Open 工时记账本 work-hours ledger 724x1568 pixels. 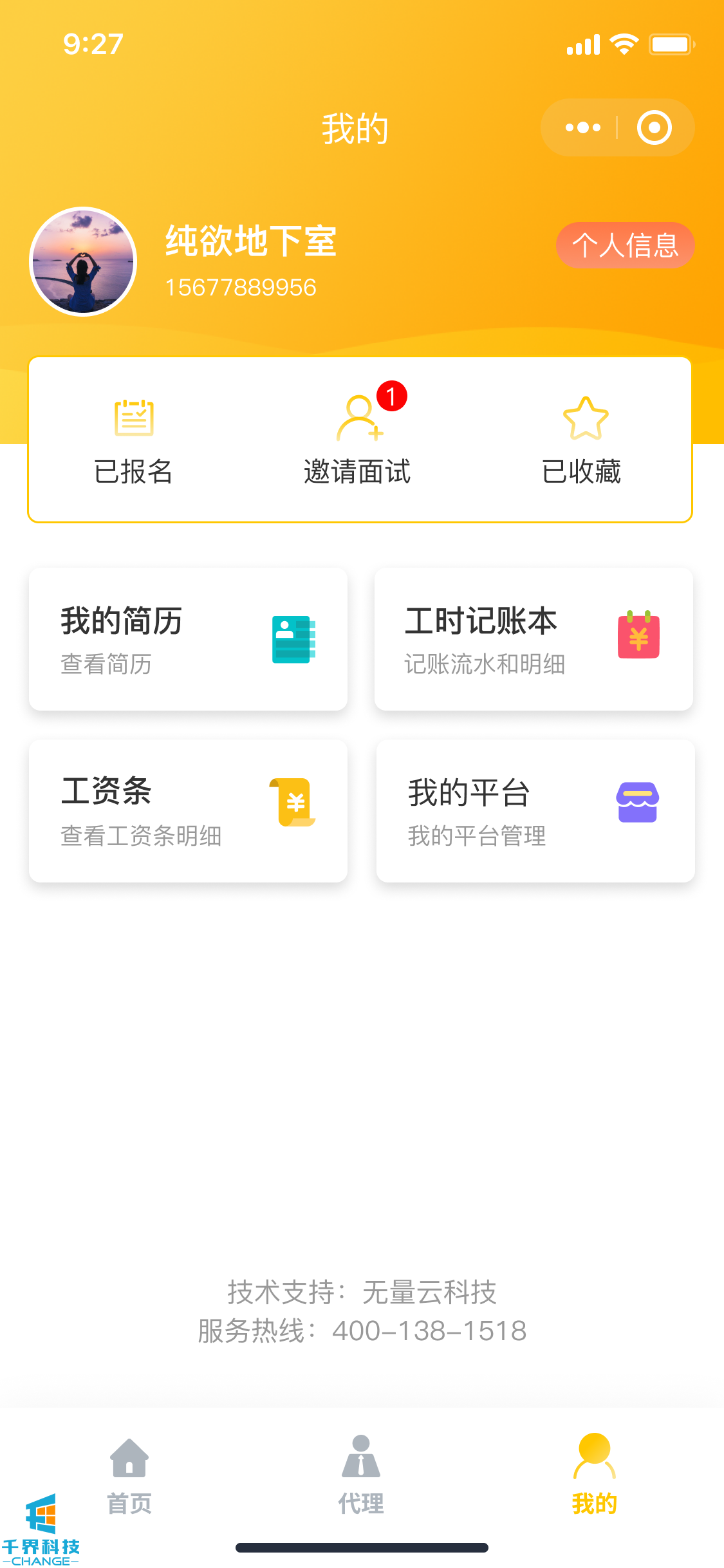click(x=534, y=639)
